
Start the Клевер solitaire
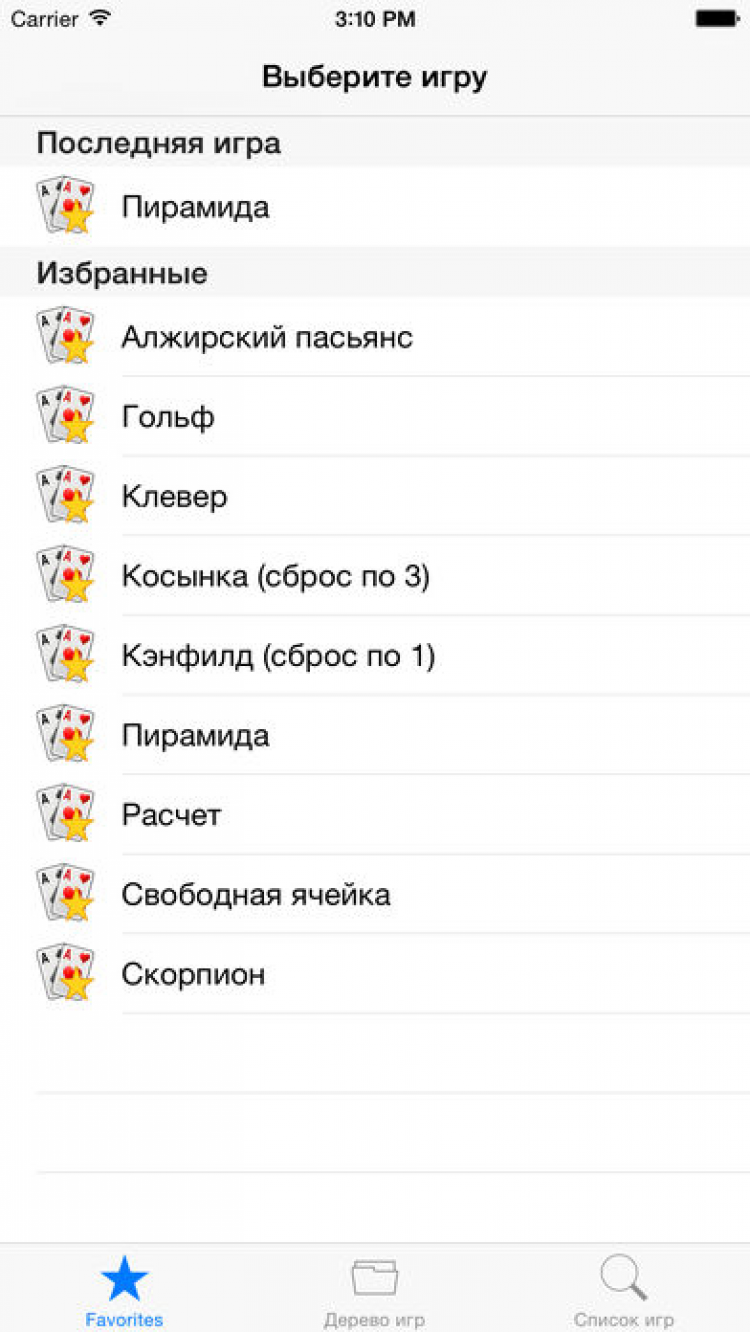175,496
